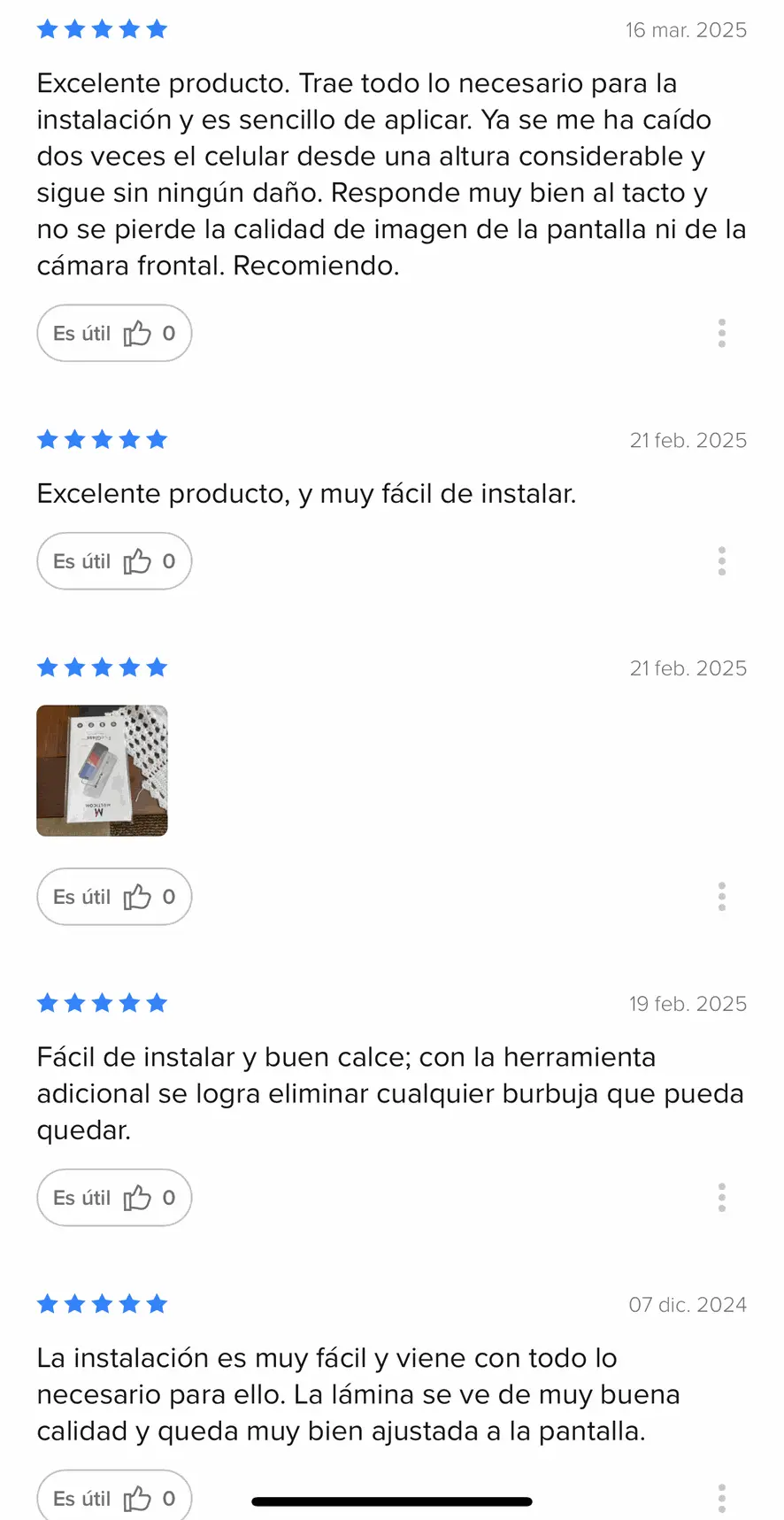784x1520 pixels.
Task: Open options menu for 16 mar. 2025 review
Action: (722, 333)
